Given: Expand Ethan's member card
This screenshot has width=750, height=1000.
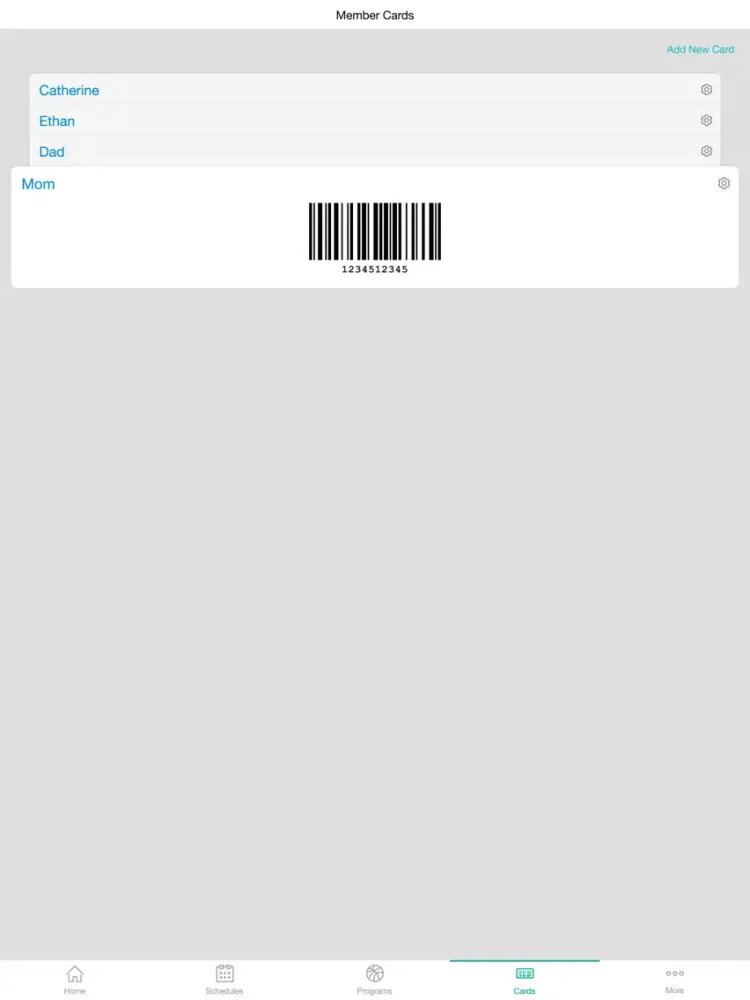Looking at the screenshot, I should pyautogui.click(x=57, y=121).
